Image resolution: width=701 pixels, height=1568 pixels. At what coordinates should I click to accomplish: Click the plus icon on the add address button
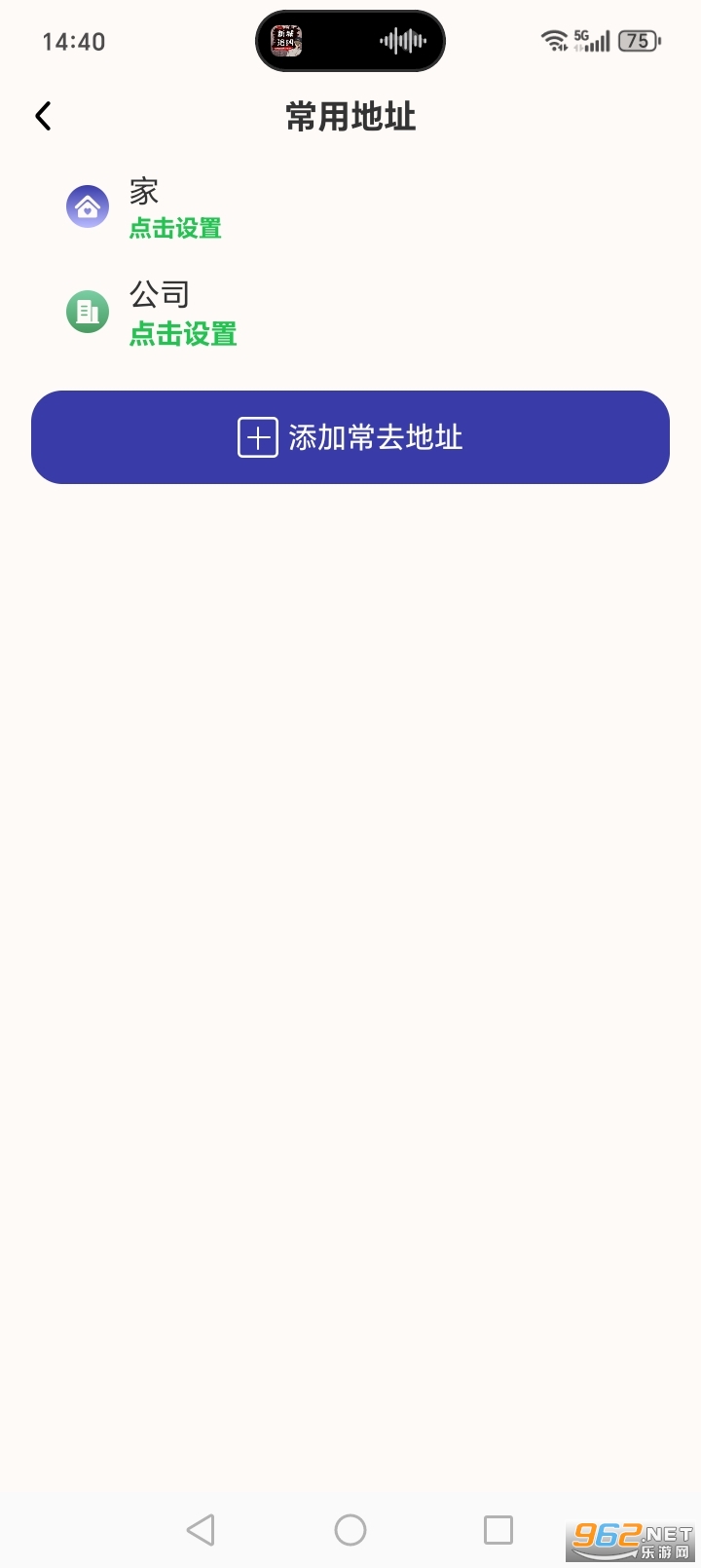pos(257,438)
